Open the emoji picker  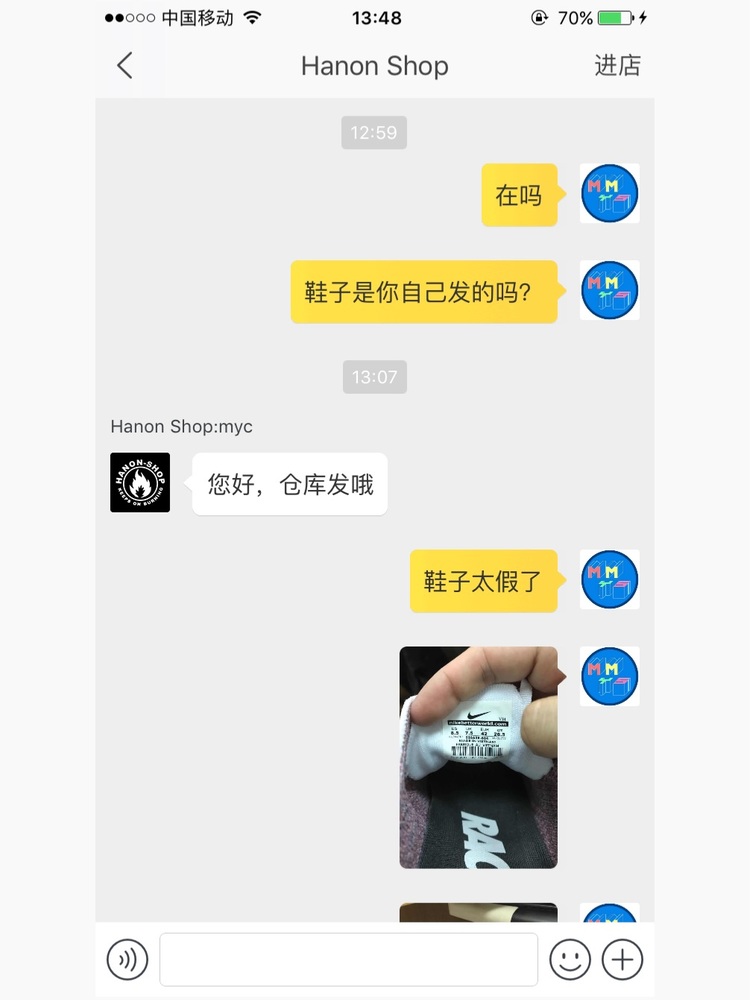(x=570, y=960)
